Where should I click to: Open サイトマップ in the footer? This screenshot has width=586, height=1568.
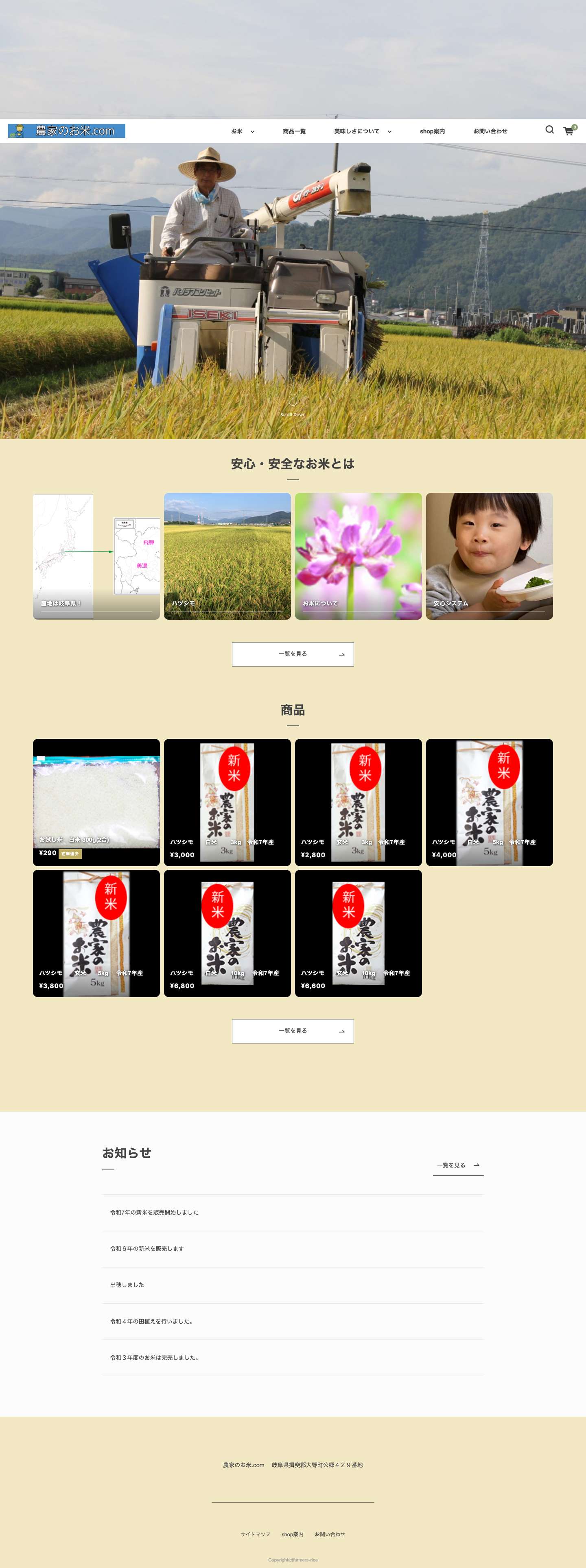coord(255,1535)
